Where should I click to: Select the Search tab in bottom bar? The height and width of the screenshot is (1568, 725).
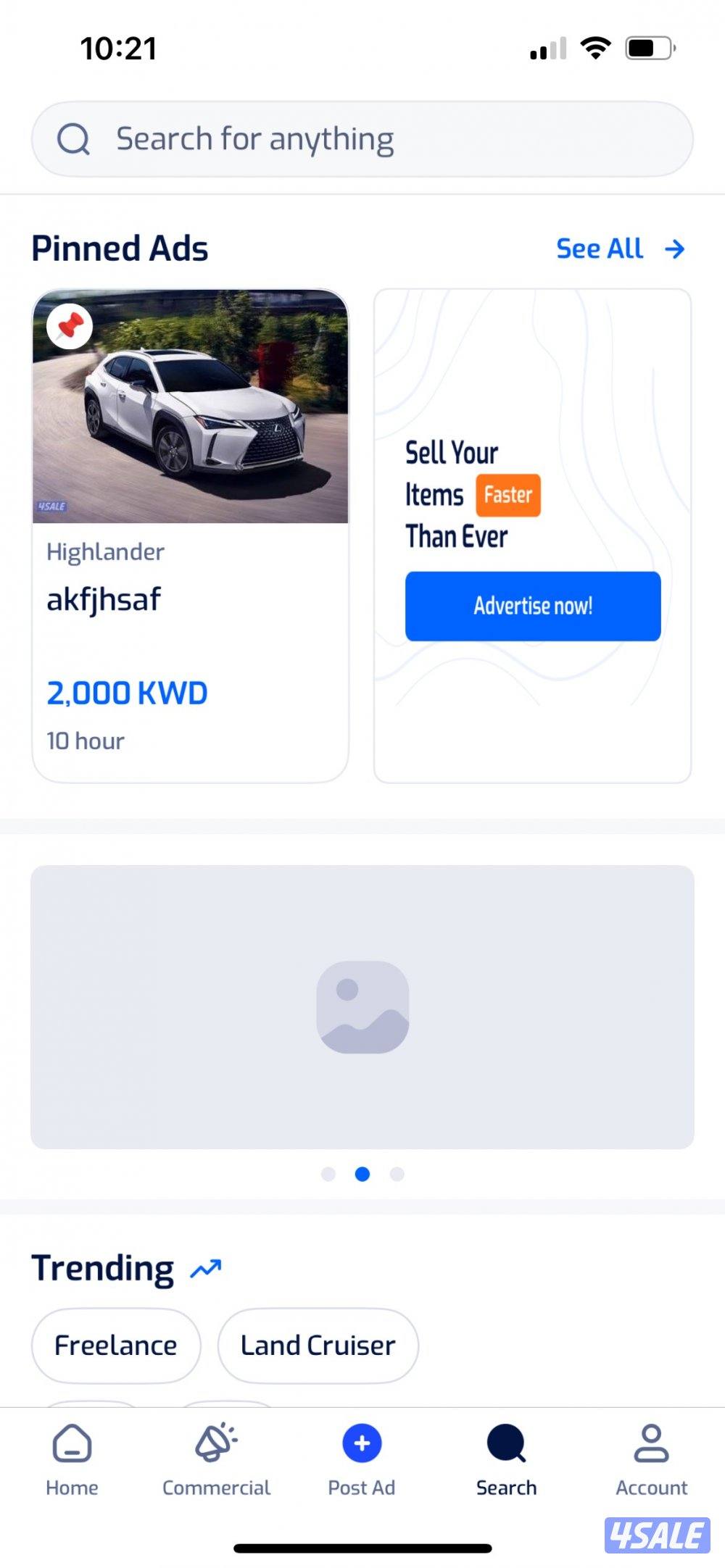tap(506, 1459)
